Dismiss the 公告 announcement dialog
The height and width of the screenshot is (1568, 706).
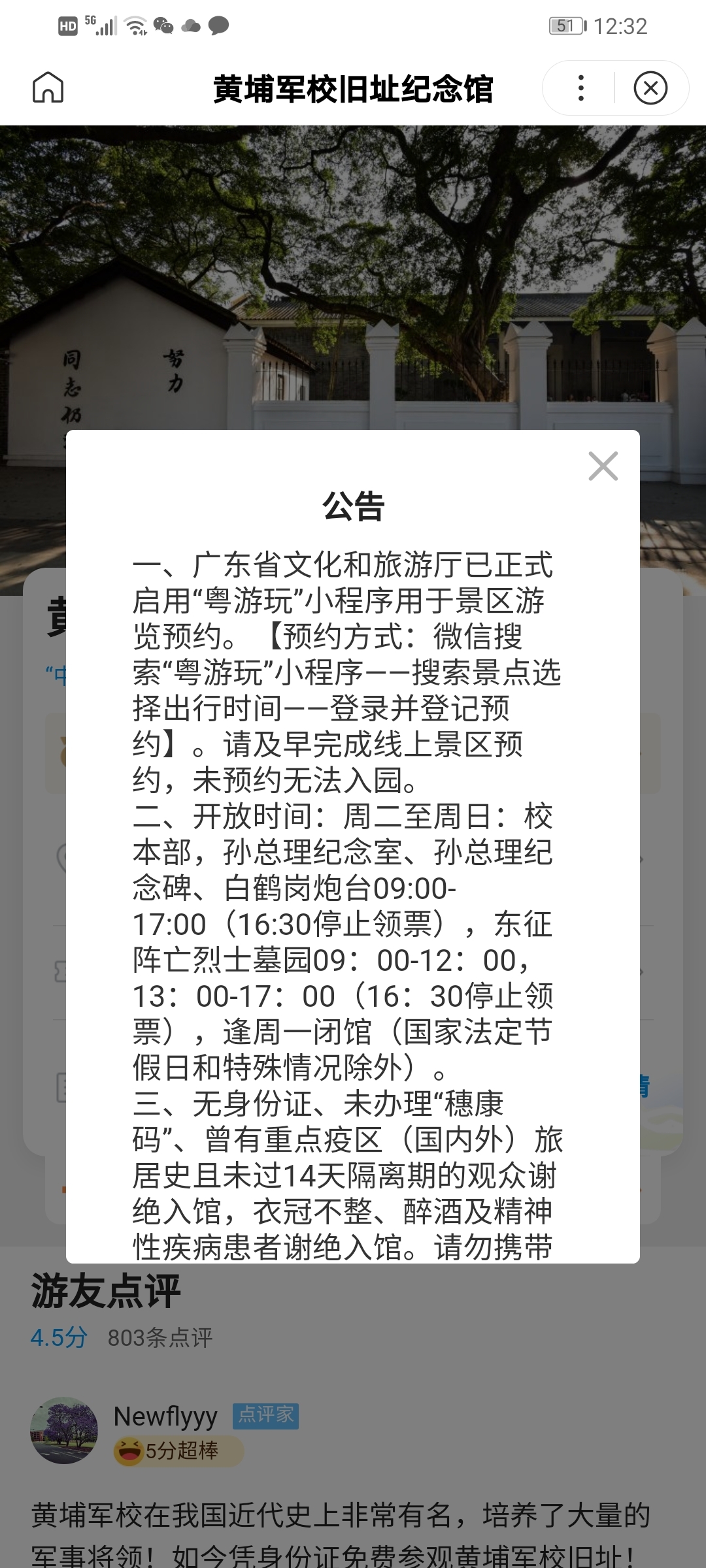603,466
